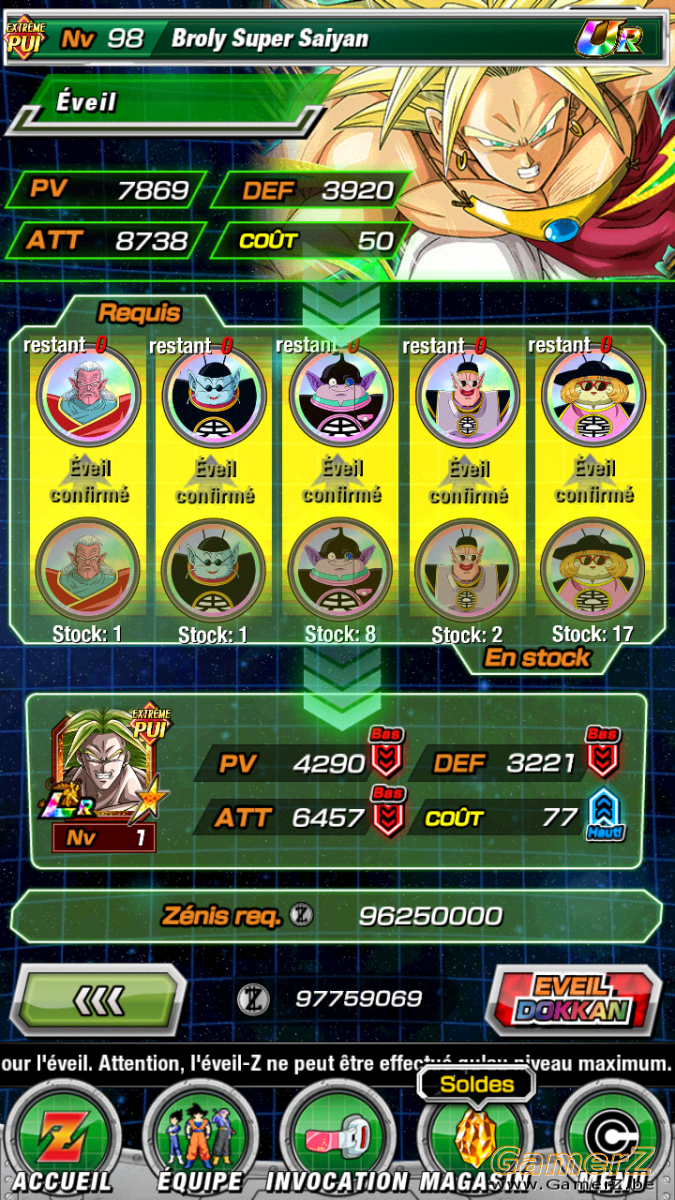Select the medal with Stock: 8
This screenshot has height=1200, width=675.
[x=340, y=570]
